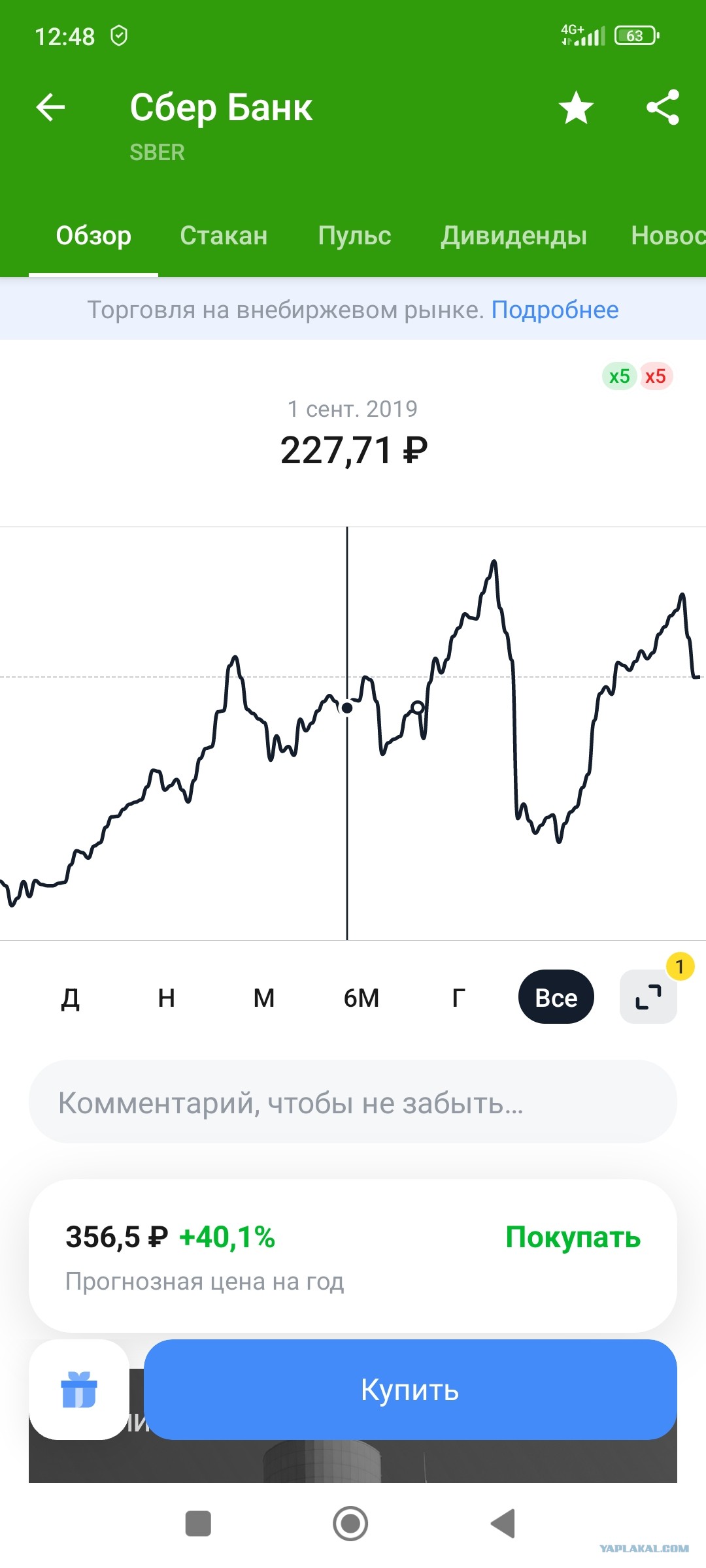Open the Покупать forecast card
Image resolution: width=706 pixels, height=1568 pixels.
353,1256
